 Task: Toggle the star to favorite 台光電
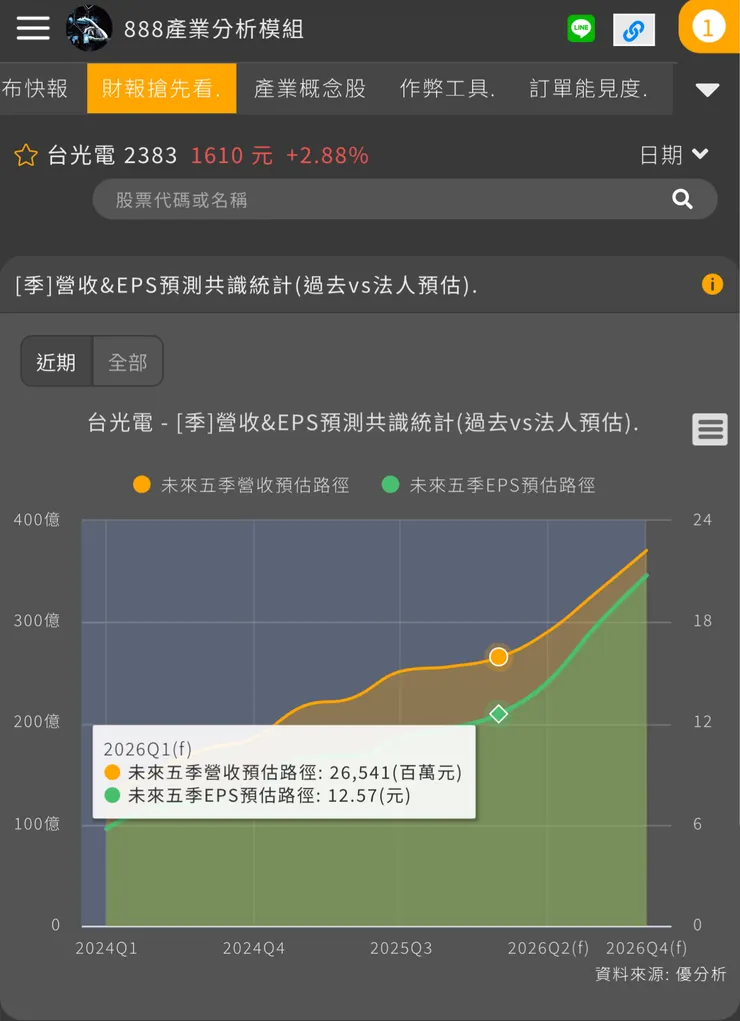[x=25, y=155]
